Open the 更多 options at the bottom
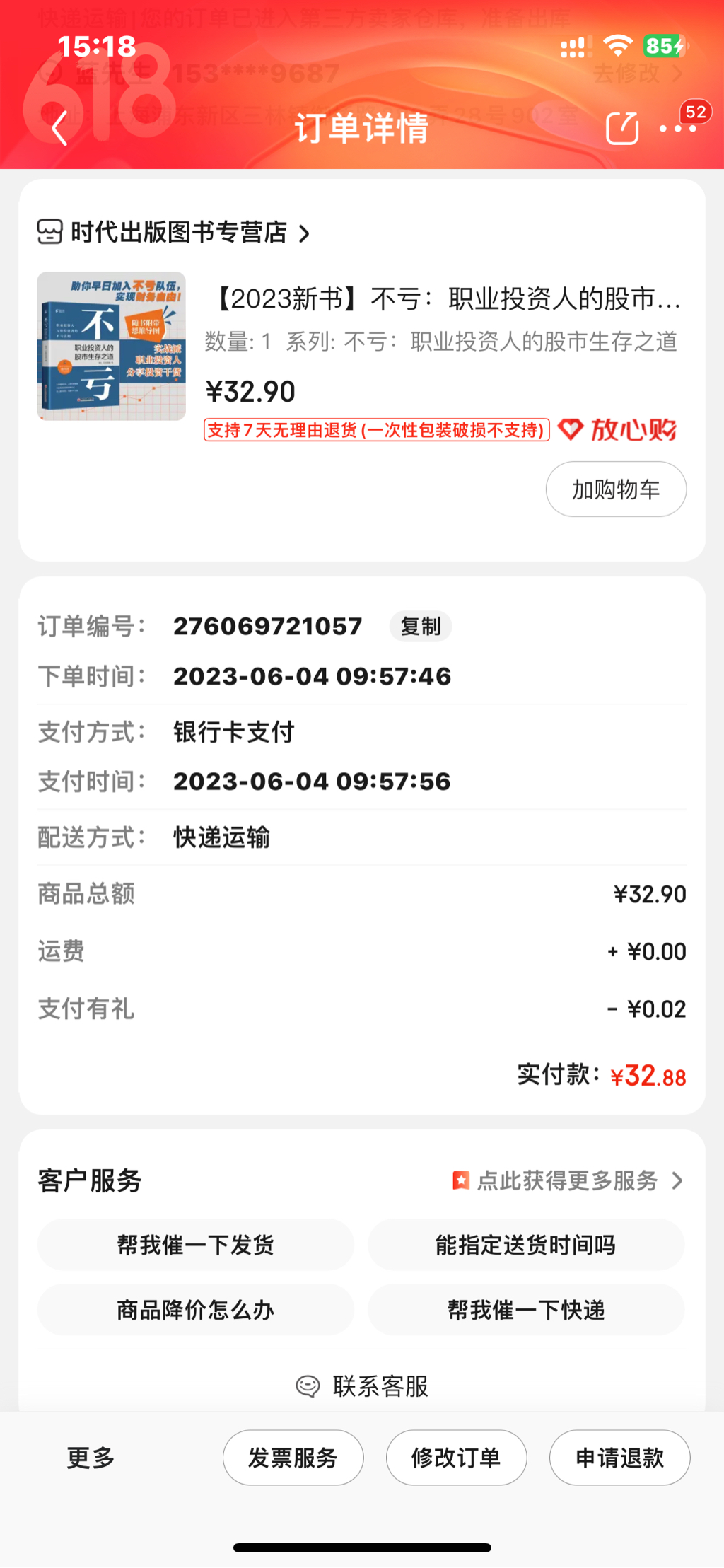Viewport: 724px width, 1568px height. click(90, 1458)
